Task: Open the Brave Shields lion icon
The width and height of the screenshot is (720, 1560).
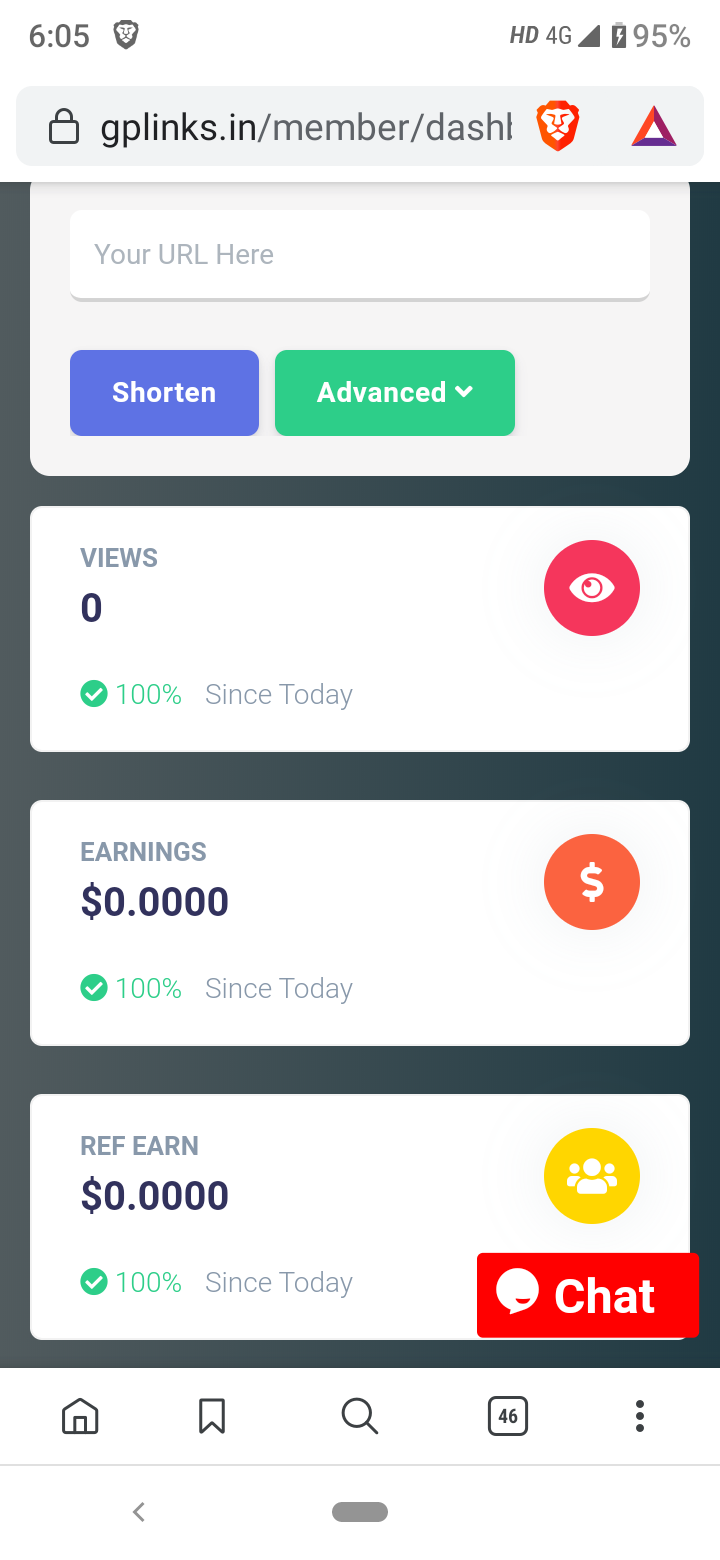Action: tap(557, 127)
